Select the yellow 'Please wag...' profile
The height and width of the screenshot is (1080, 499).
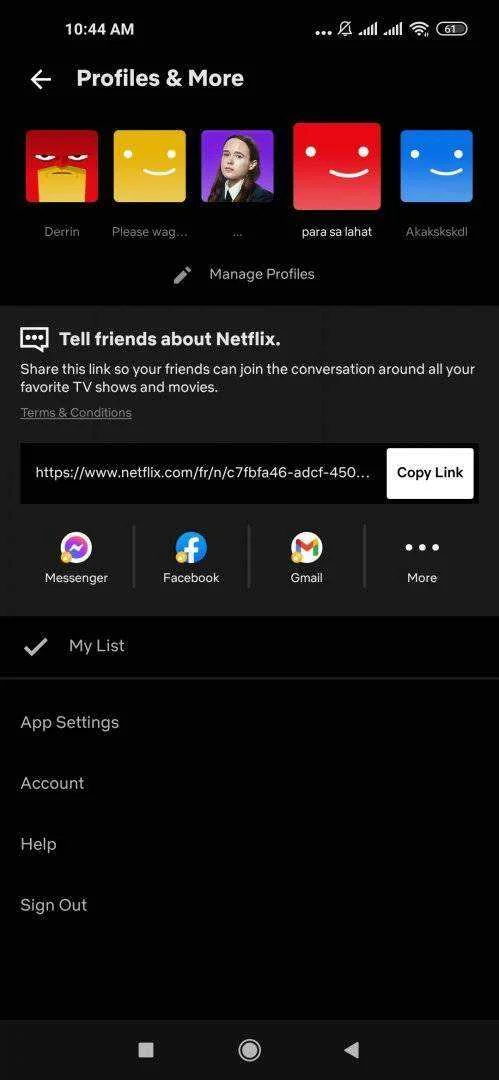click(150, 166)
